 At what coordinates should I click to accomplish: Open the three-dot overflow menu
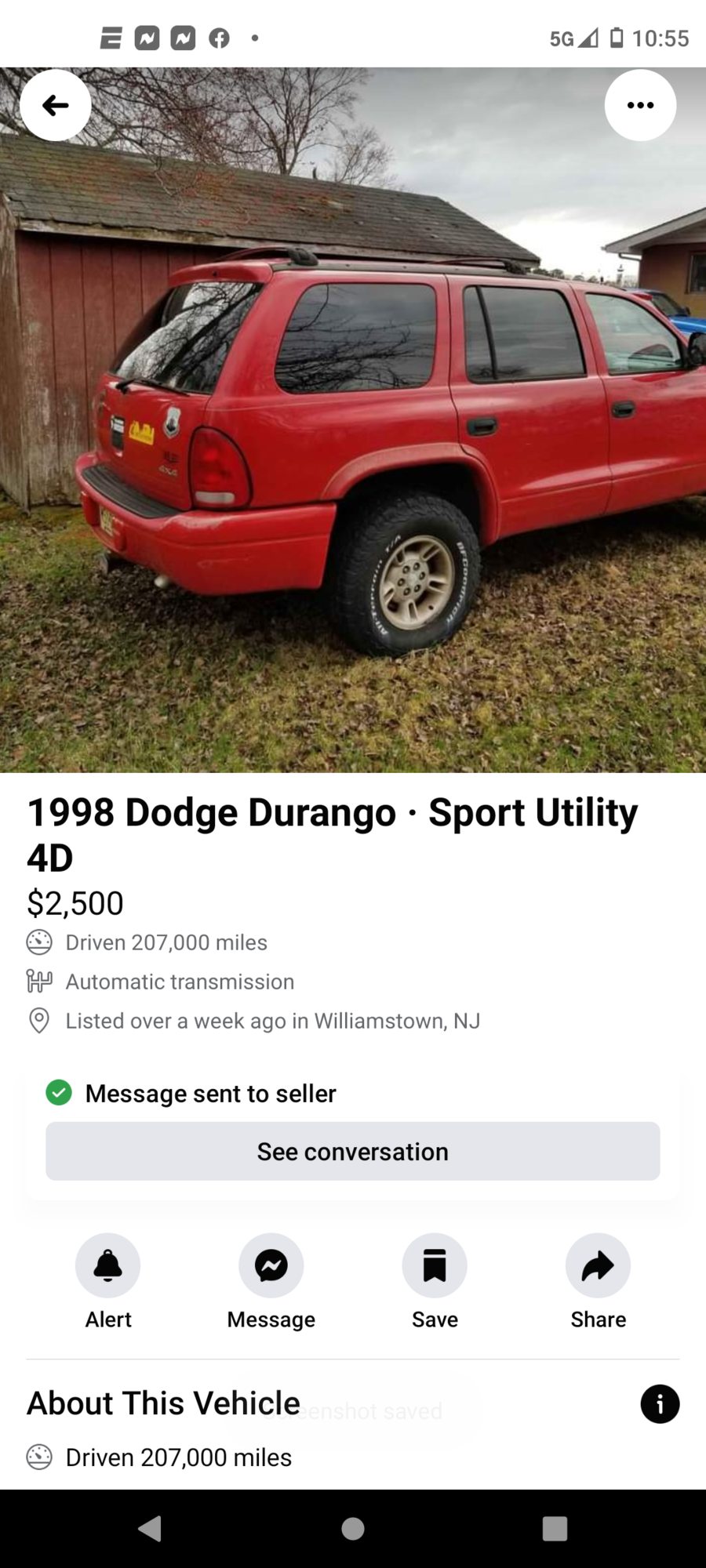[x=640, y=105]
